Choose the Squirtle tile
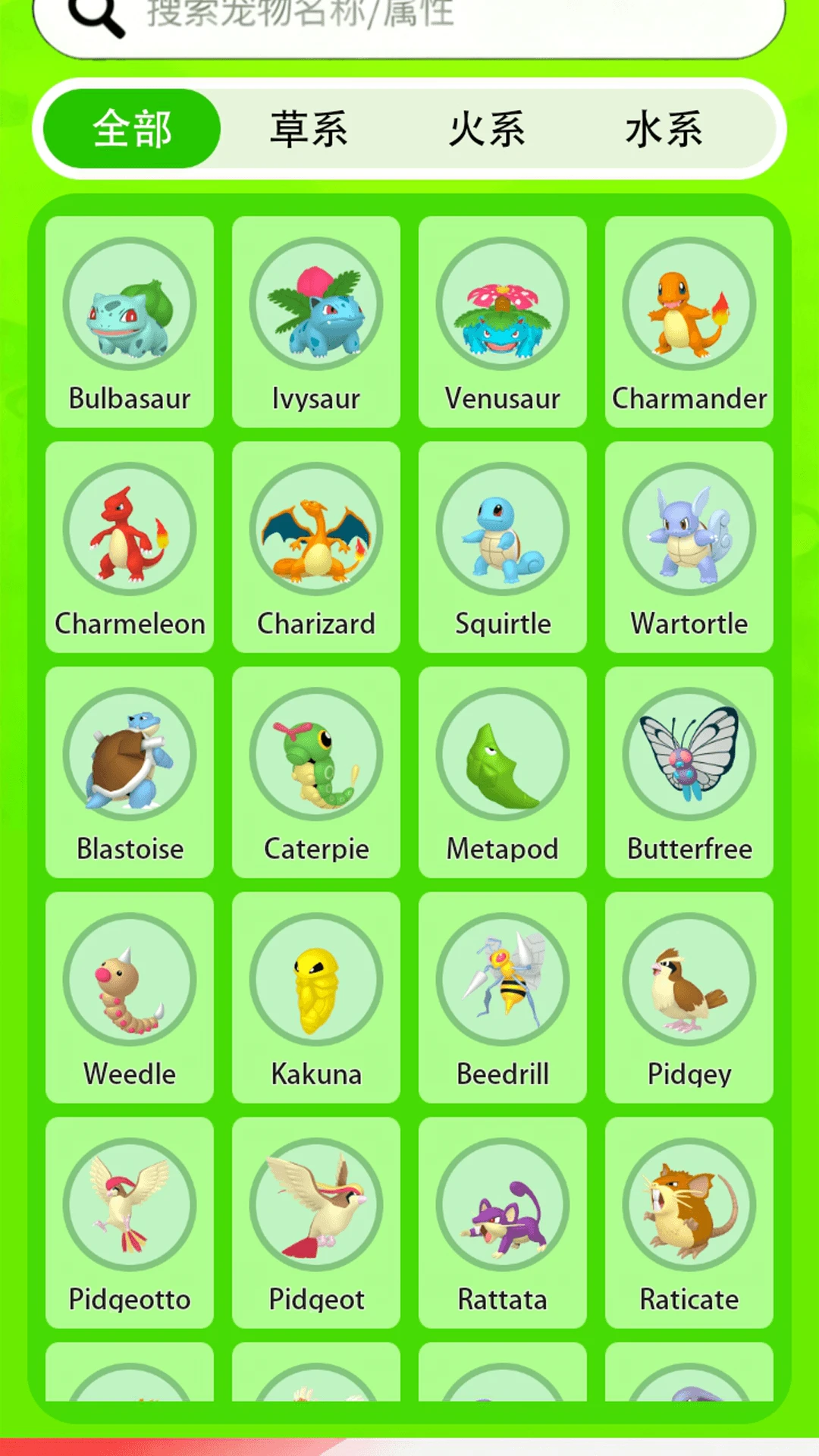Screen dimensions: 819x1456 (x=503, y=547)
